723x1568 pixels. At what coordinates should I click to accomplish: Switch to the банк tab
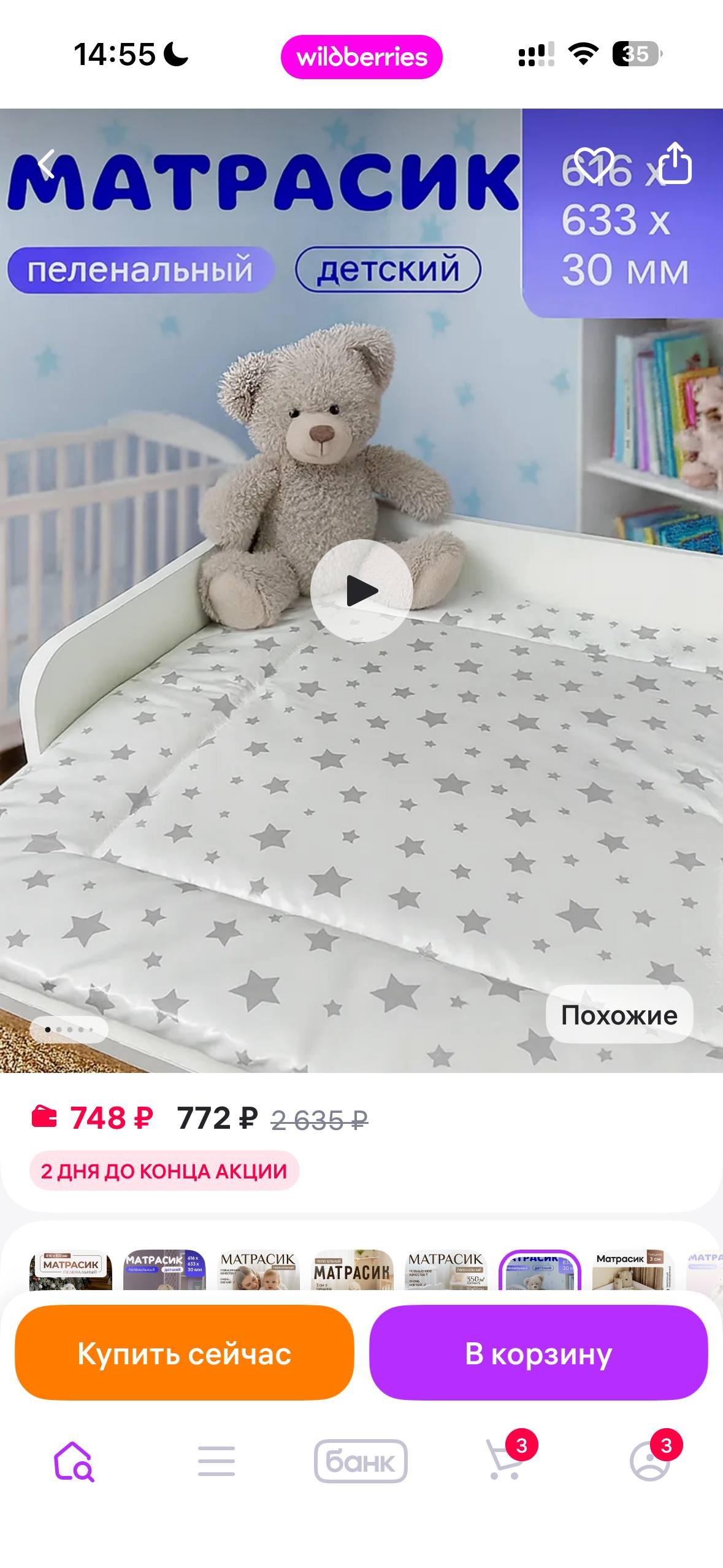coord(361,1461)
